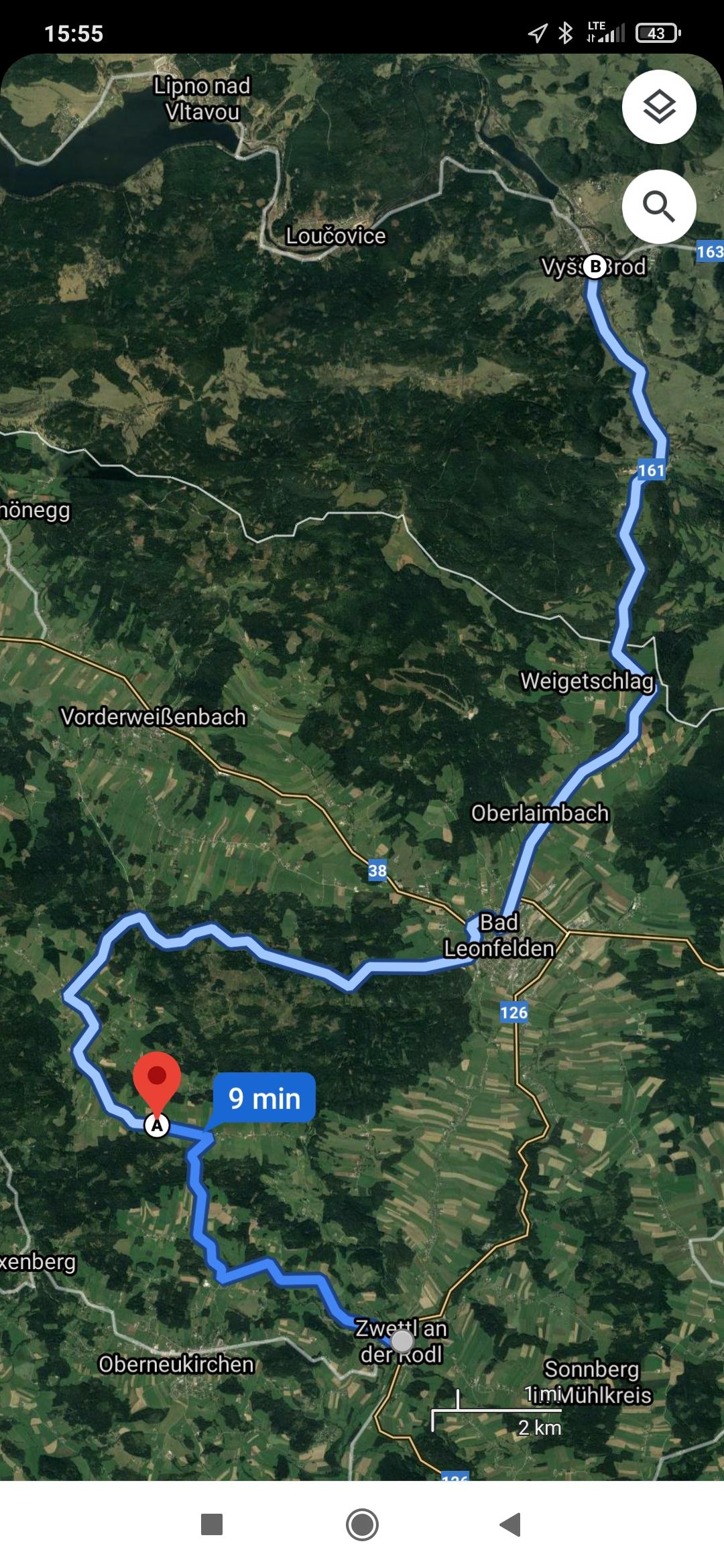Go to home screen via home button

pyautogui.click(x=362, y=1524)
